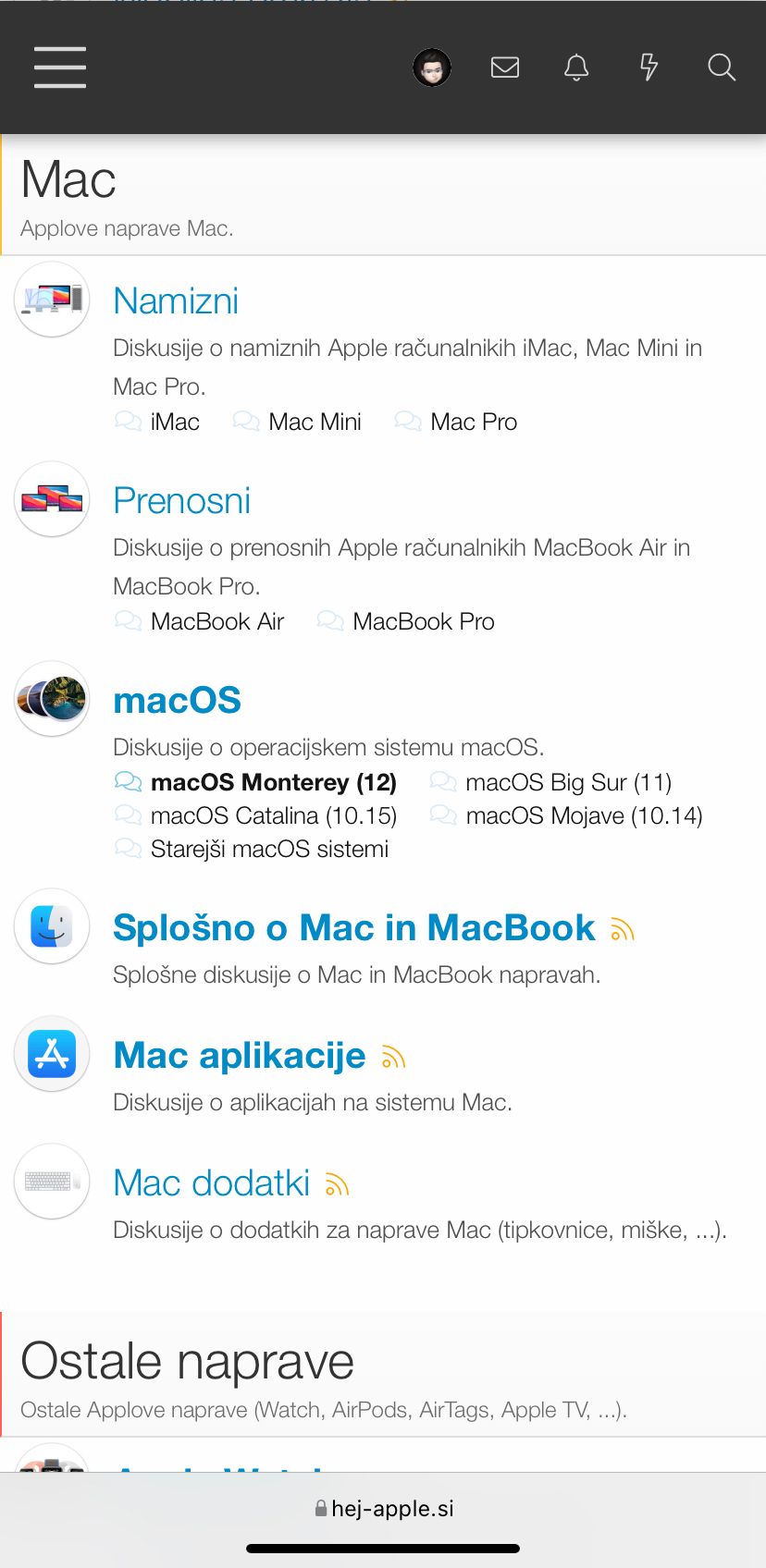Open the hamburger menu
This screenshot has width=766, height=1568.
(60, 67)
